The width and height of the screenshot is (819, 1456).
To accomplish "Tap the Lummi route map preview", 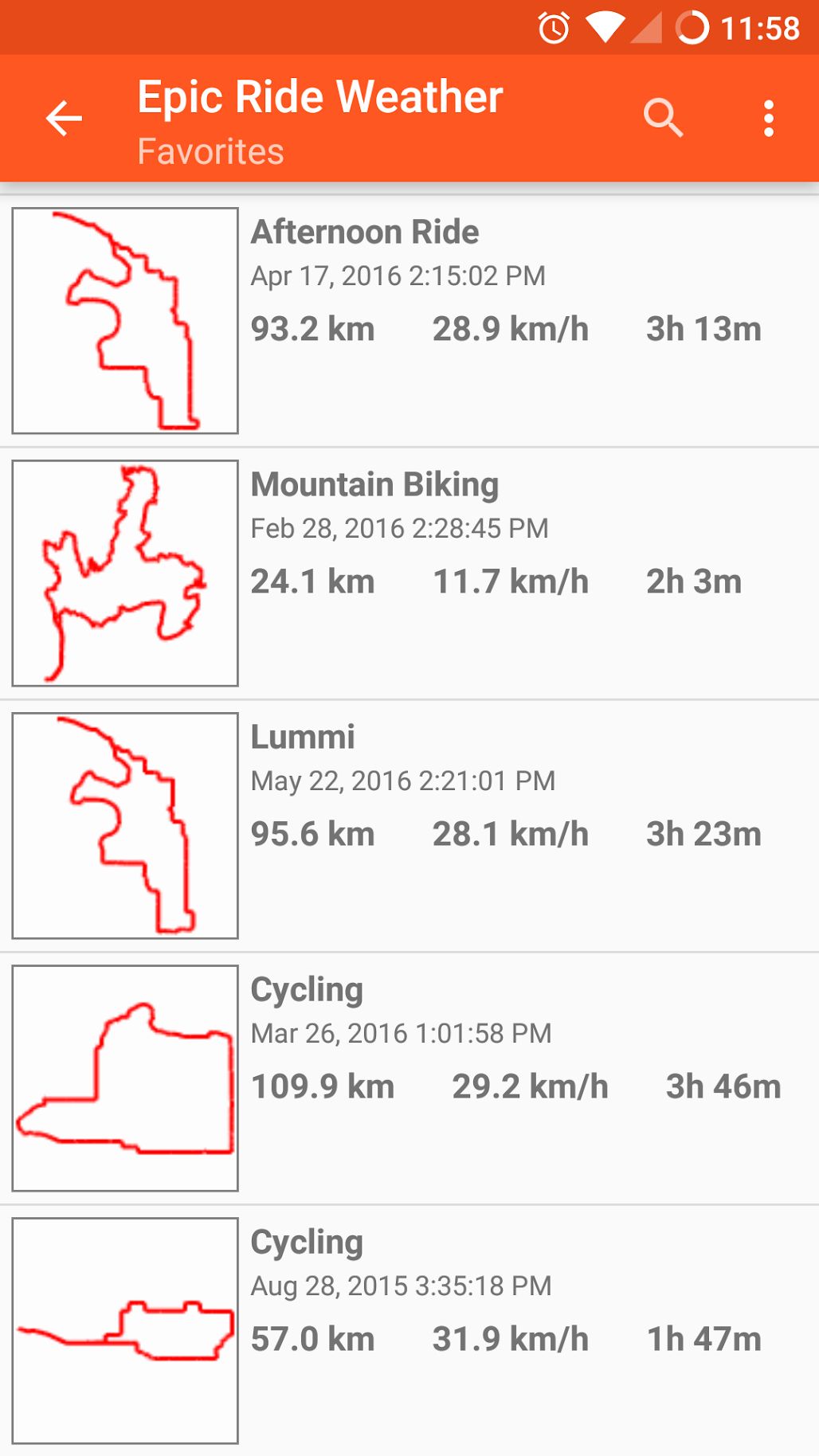I will point(126,824).
